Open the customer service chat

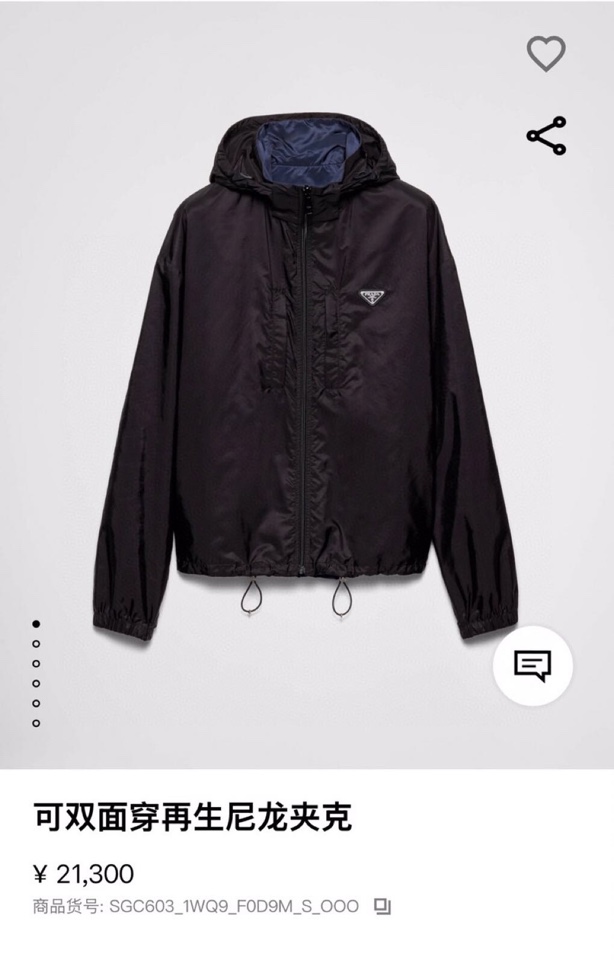pos(532,665)
